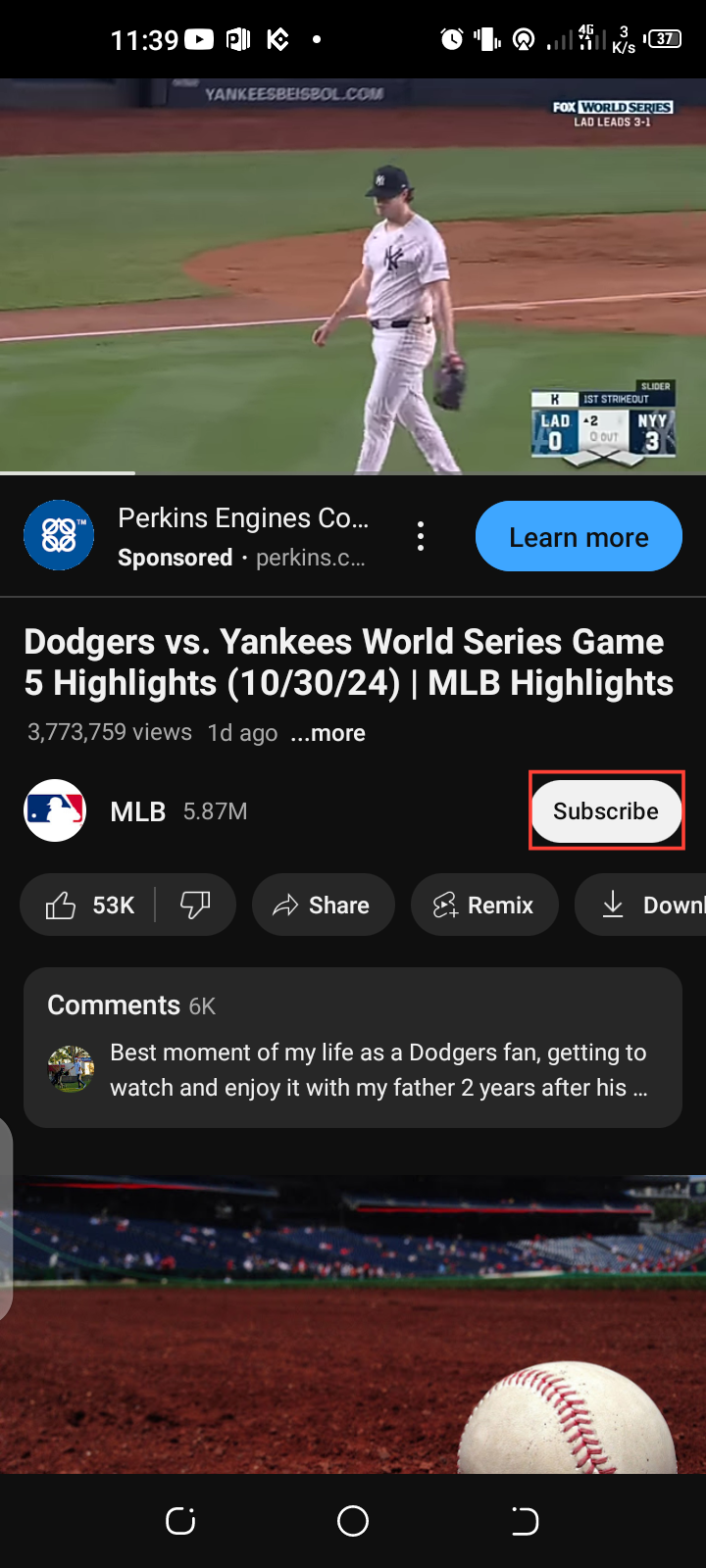Viewport: 706px width, 1568px height.
Task: Open the Comments section
Action: [x=353, y=1048]
